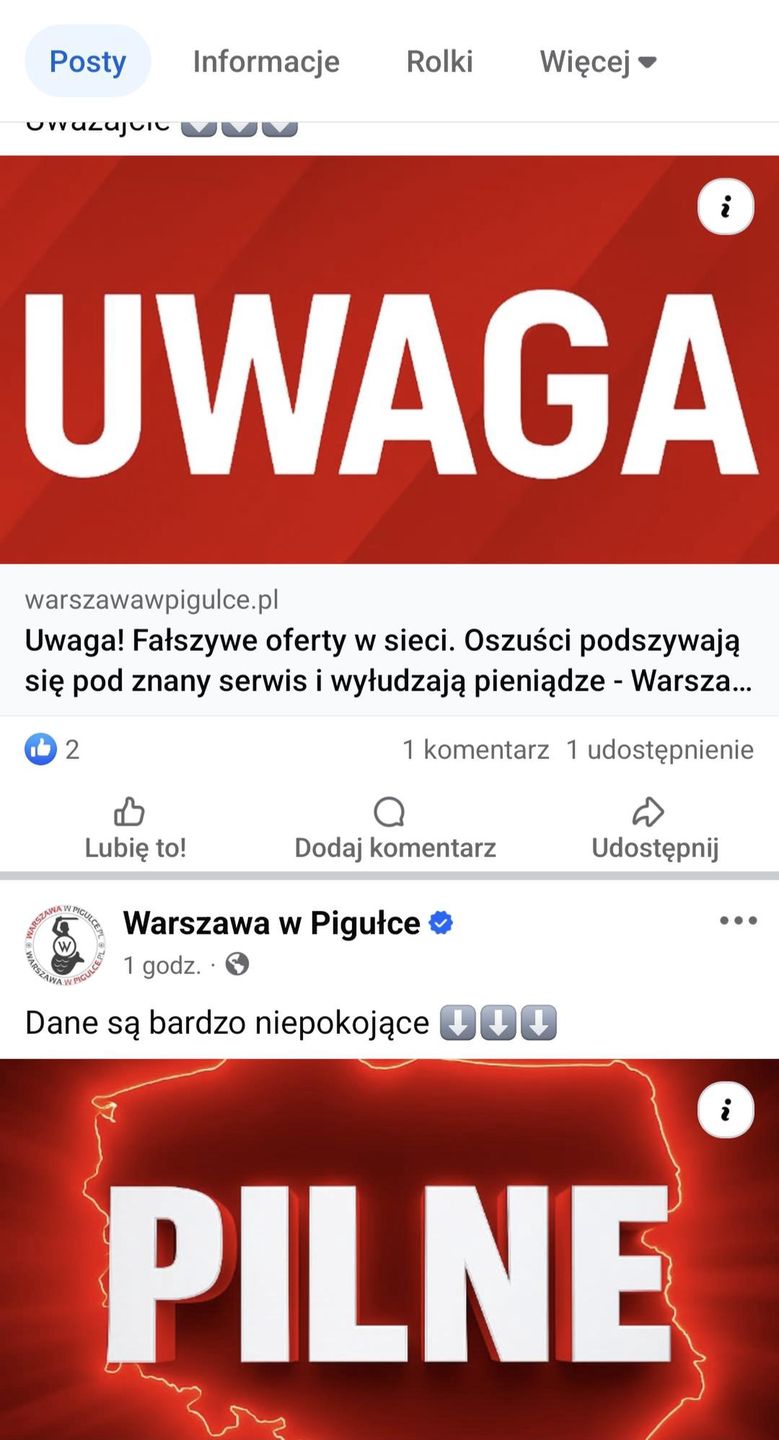Open the 1 komentarz link

pyautogui.click(x=476, y=750)
